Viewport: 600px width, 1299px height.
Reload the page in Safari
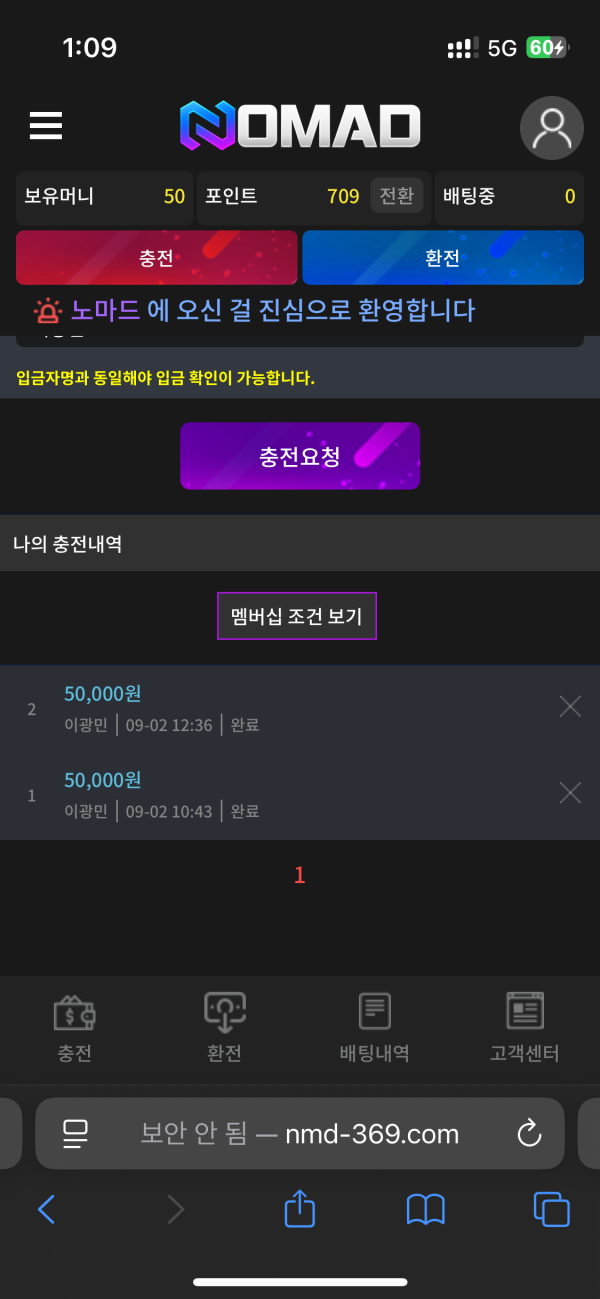click(x=528, y=1133)
